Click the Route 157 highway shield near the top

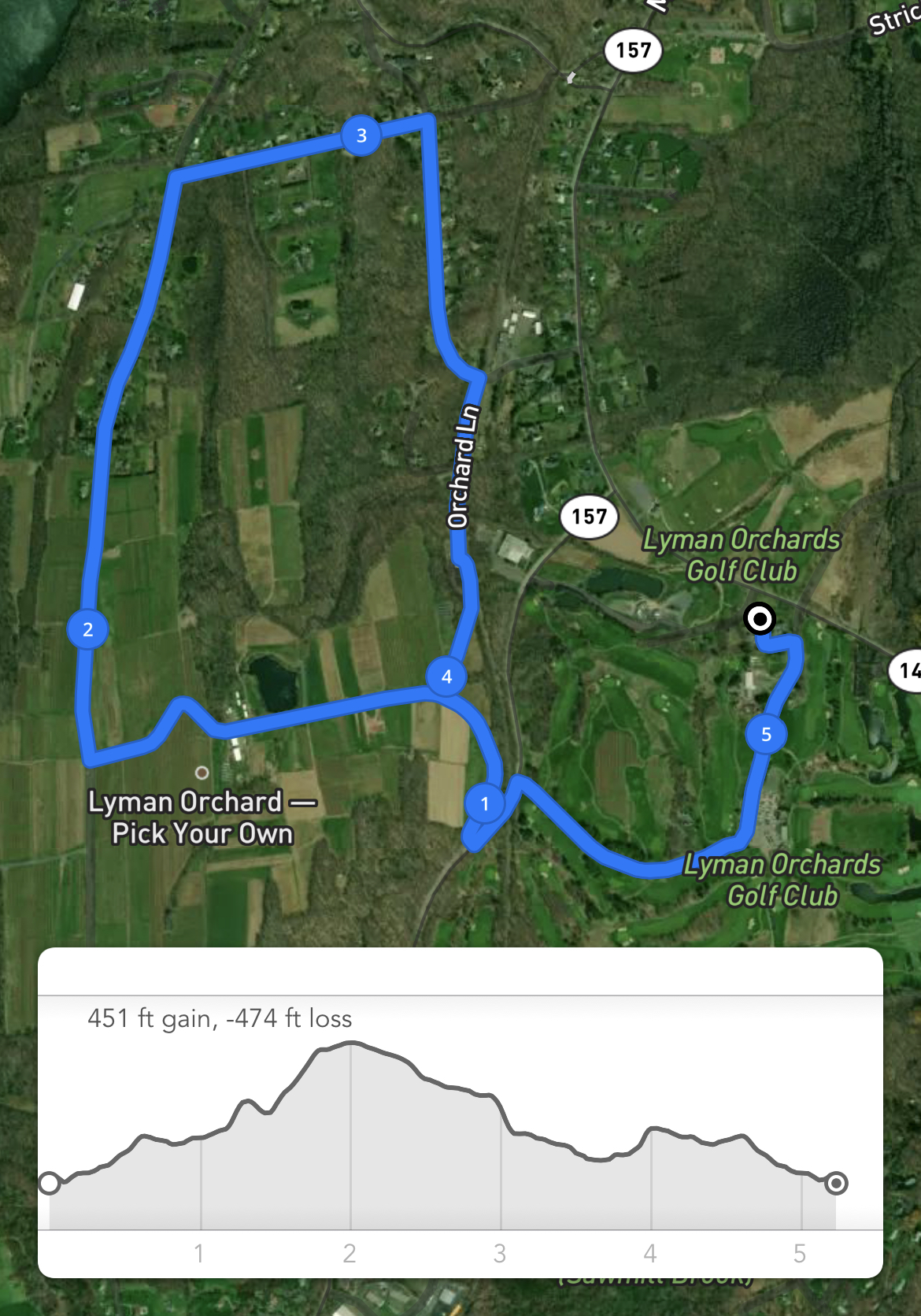(634, 50)
